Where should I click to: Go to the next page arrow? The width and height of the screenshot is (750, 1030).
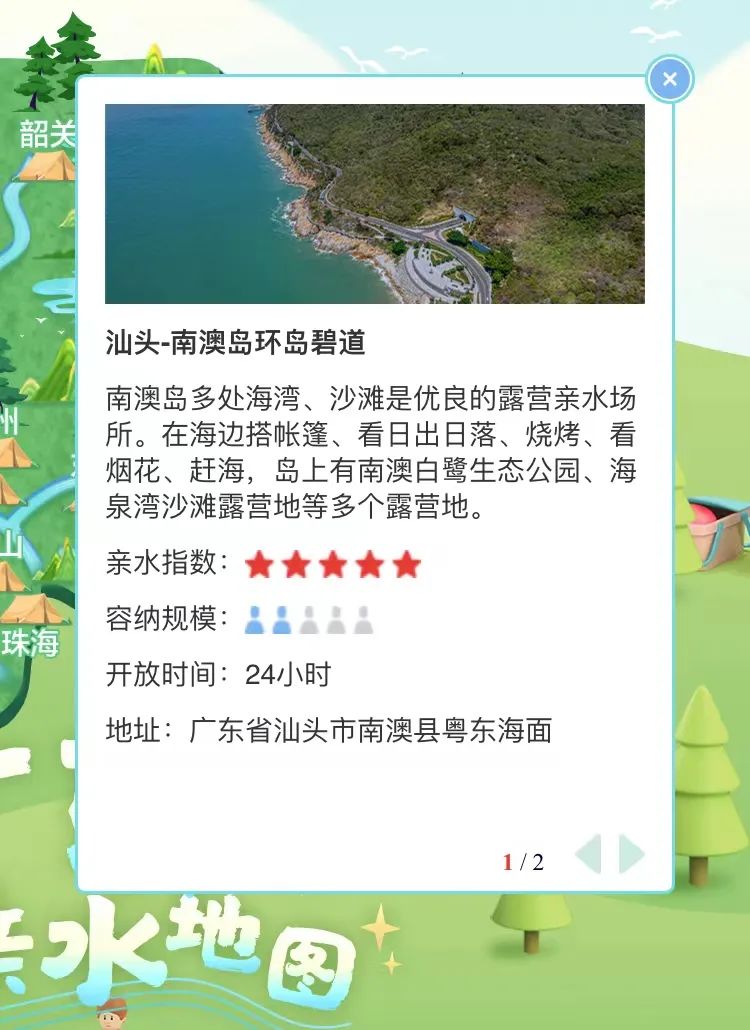click(x=632, y=854)
